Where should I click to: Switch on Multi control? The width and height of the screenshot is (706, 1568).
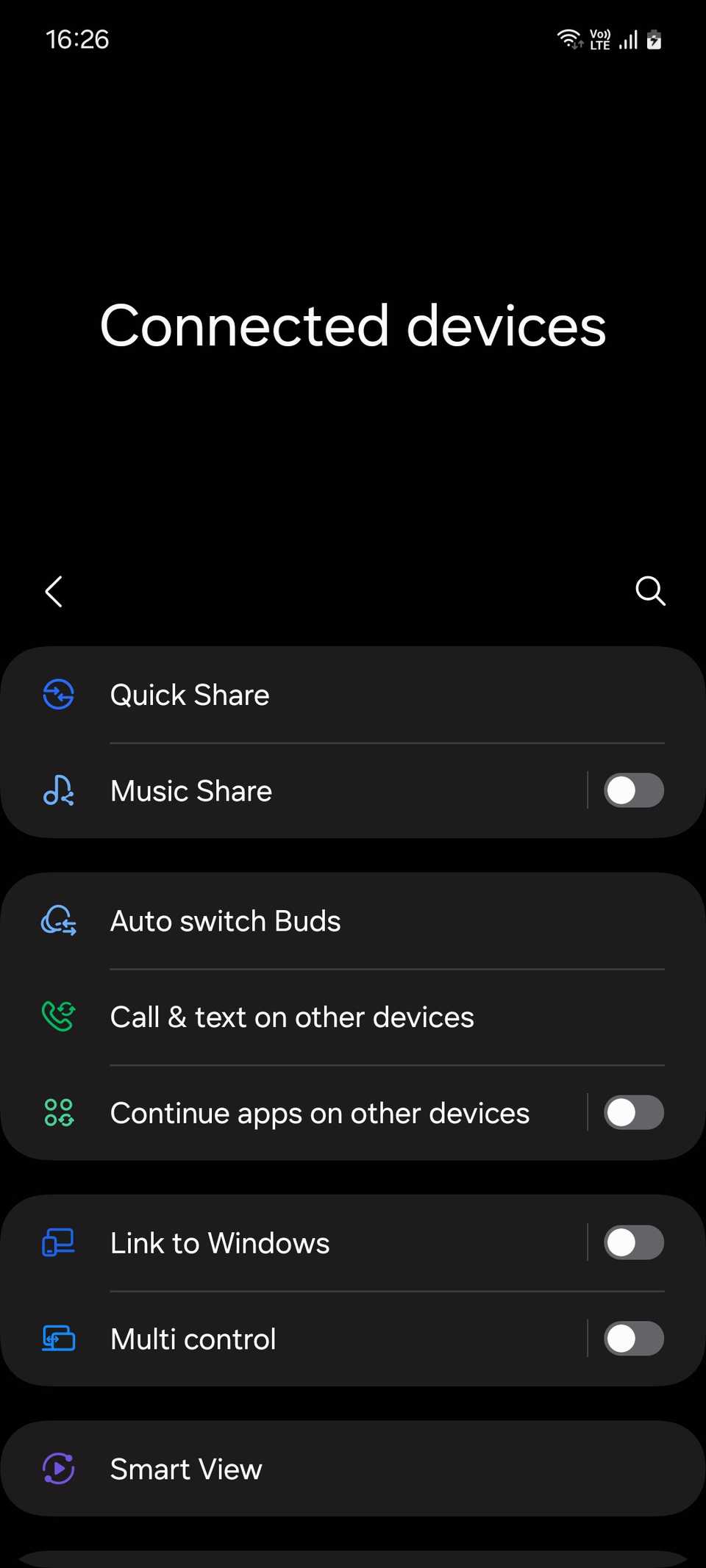tap(633, 1338)
